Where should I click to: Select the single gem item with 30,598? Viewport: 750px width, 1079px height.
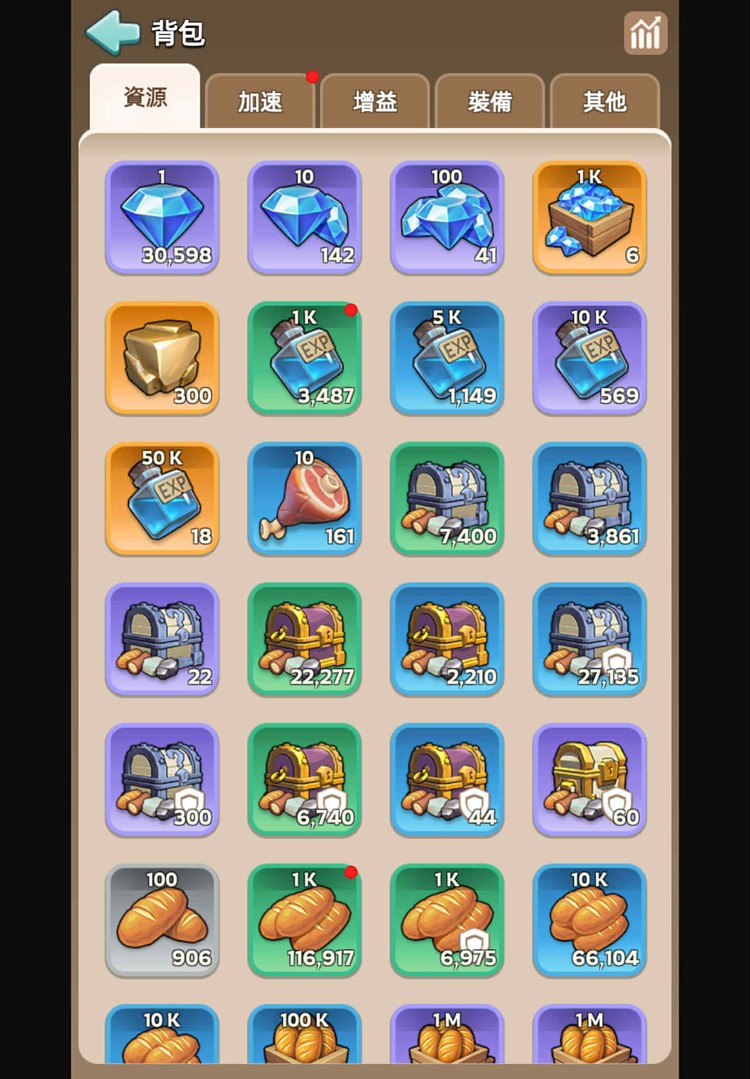pyautogui.click(x=162, y=217)
